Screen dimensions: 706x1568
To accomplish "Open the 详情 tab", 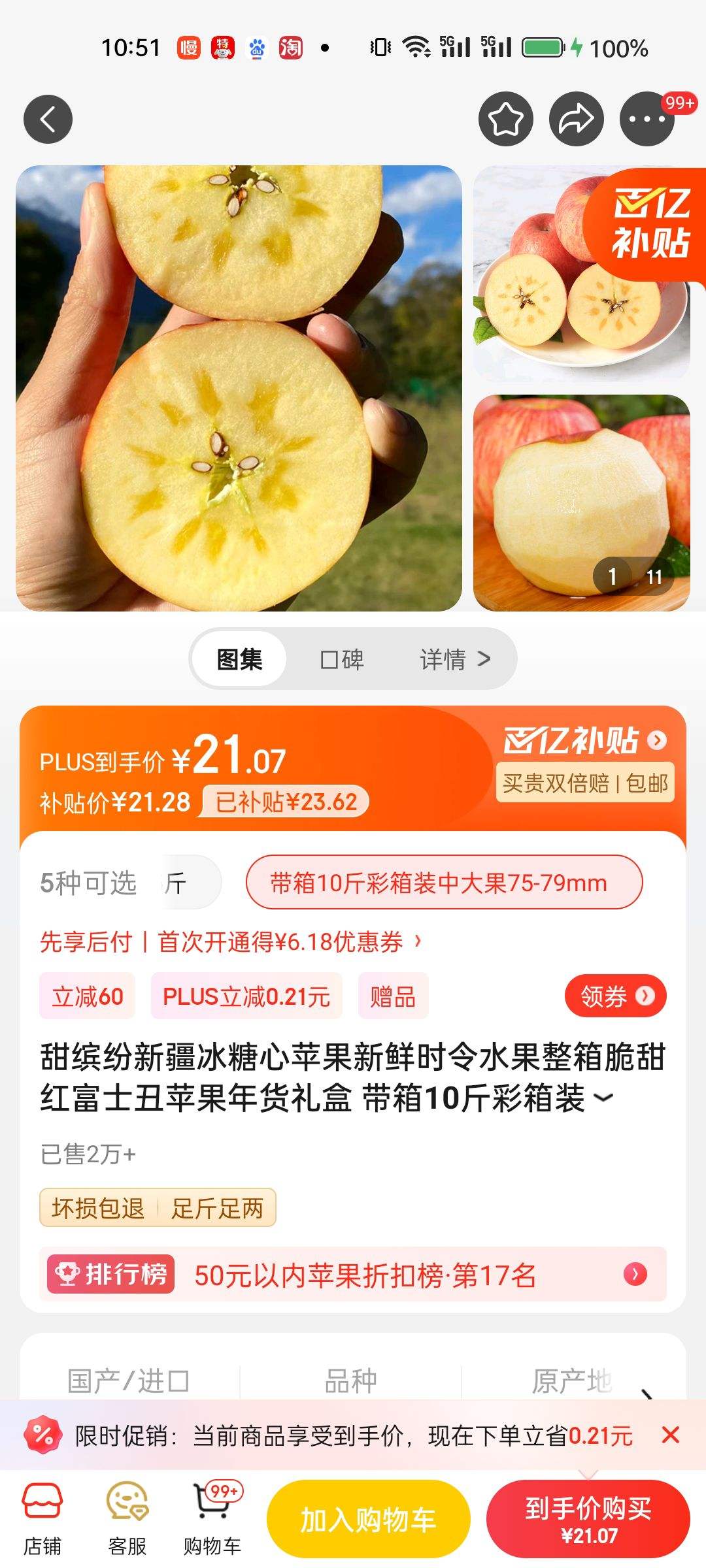I will pos(454,659).
